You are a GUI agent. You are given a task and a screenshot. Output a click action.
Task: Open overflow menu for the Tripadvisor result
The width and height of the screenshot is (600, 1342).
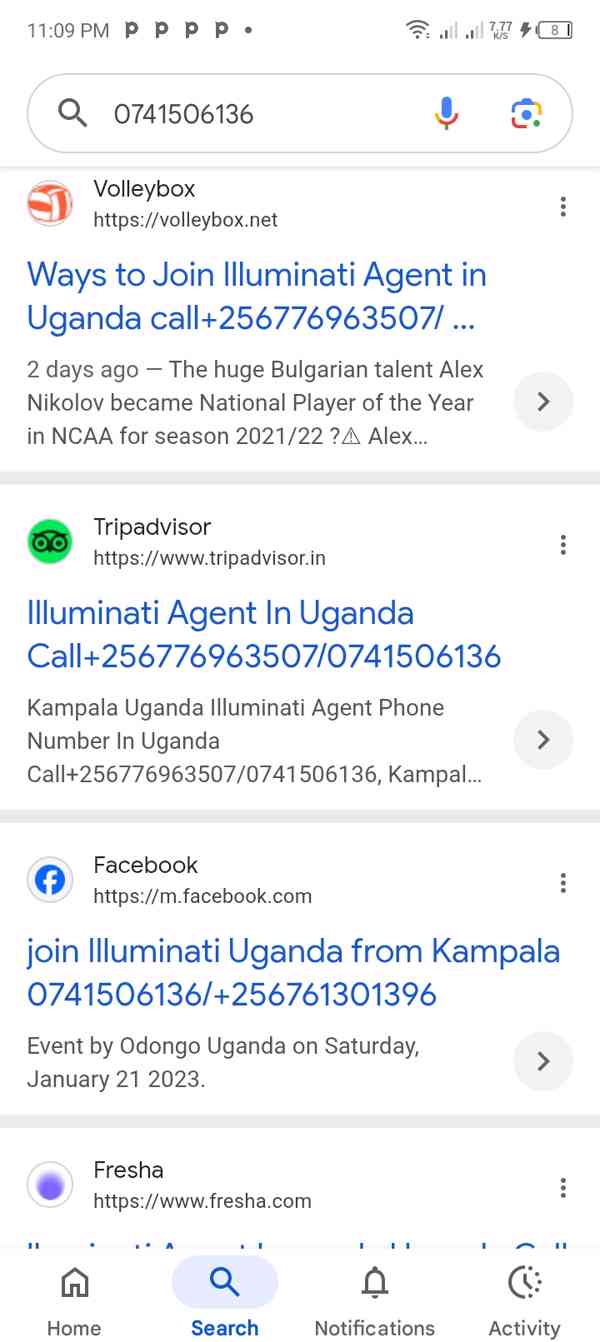click(563, 545)
